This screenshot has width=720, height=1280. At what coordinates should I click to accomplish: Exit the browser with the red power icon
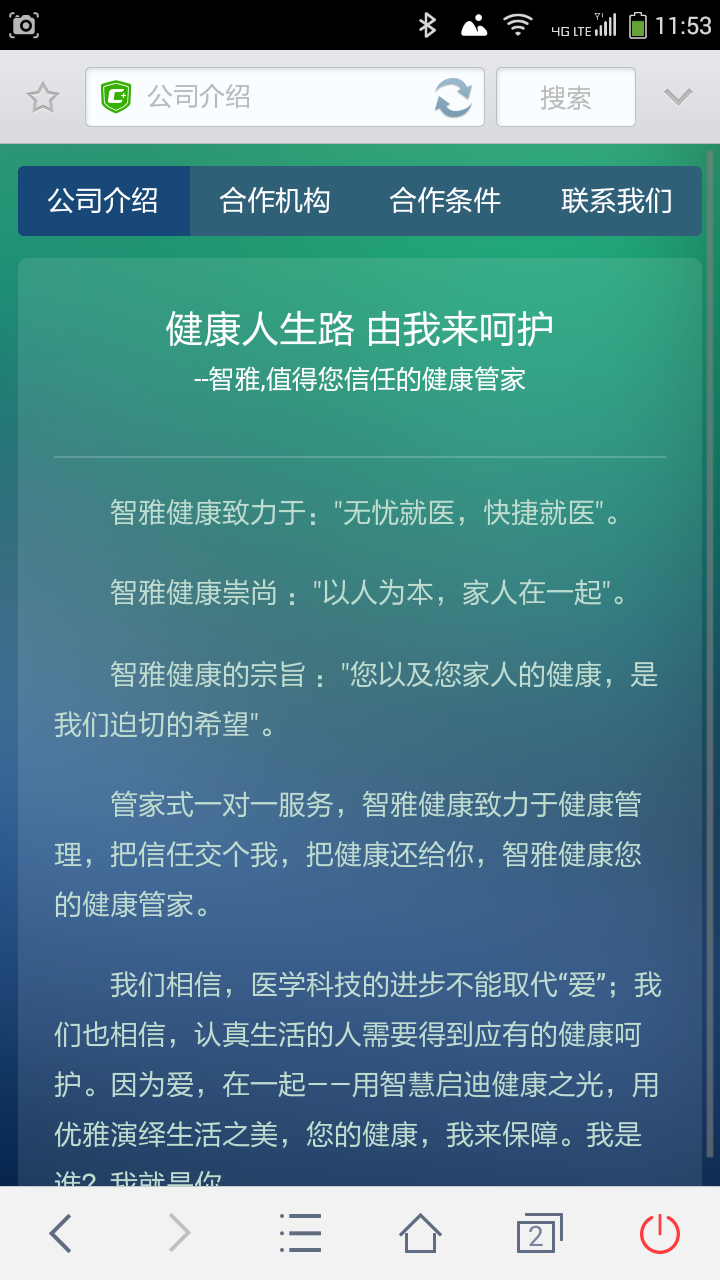660,1233
